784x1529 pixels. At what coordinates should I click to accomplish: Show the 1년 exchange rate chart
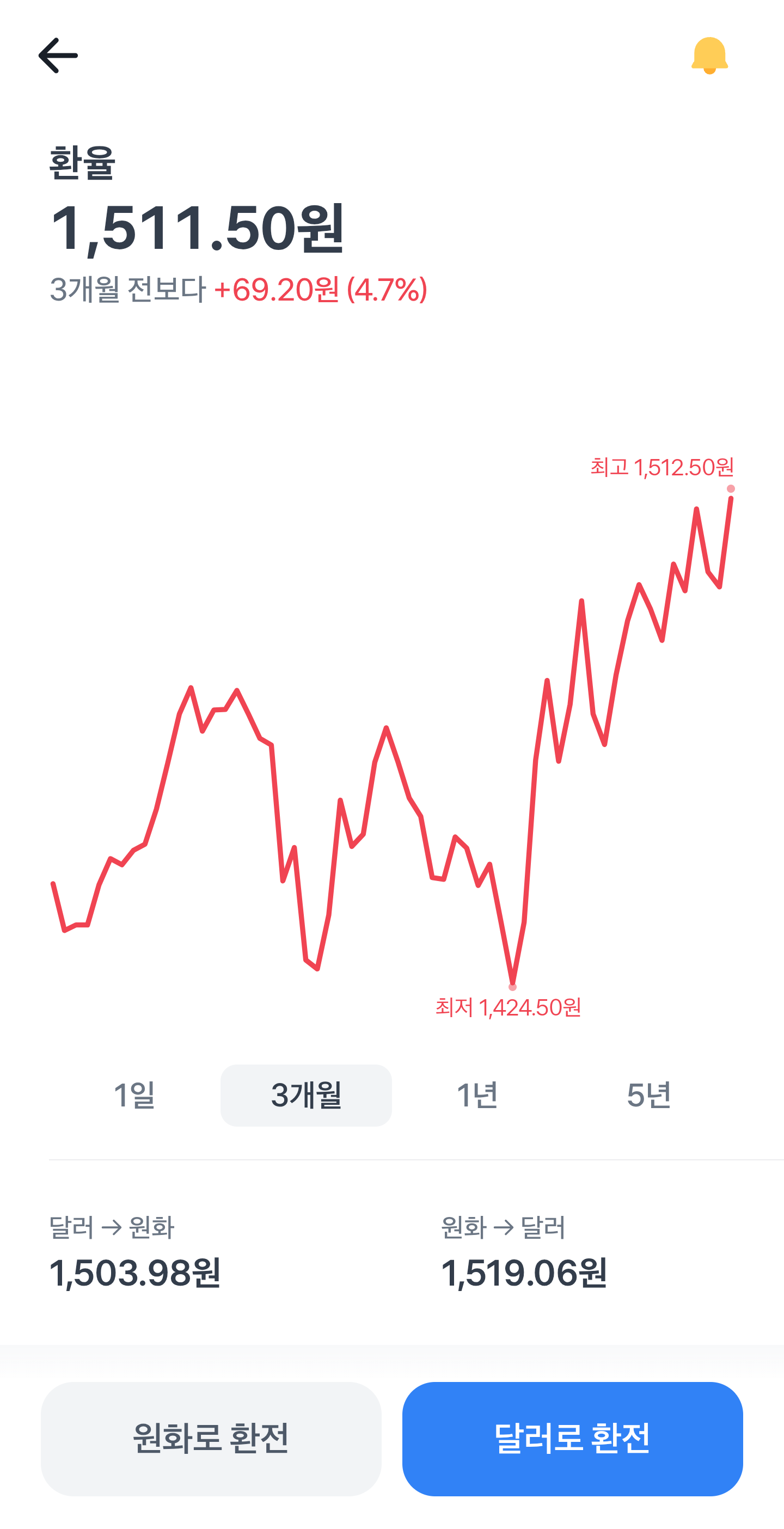point(477,1095)
